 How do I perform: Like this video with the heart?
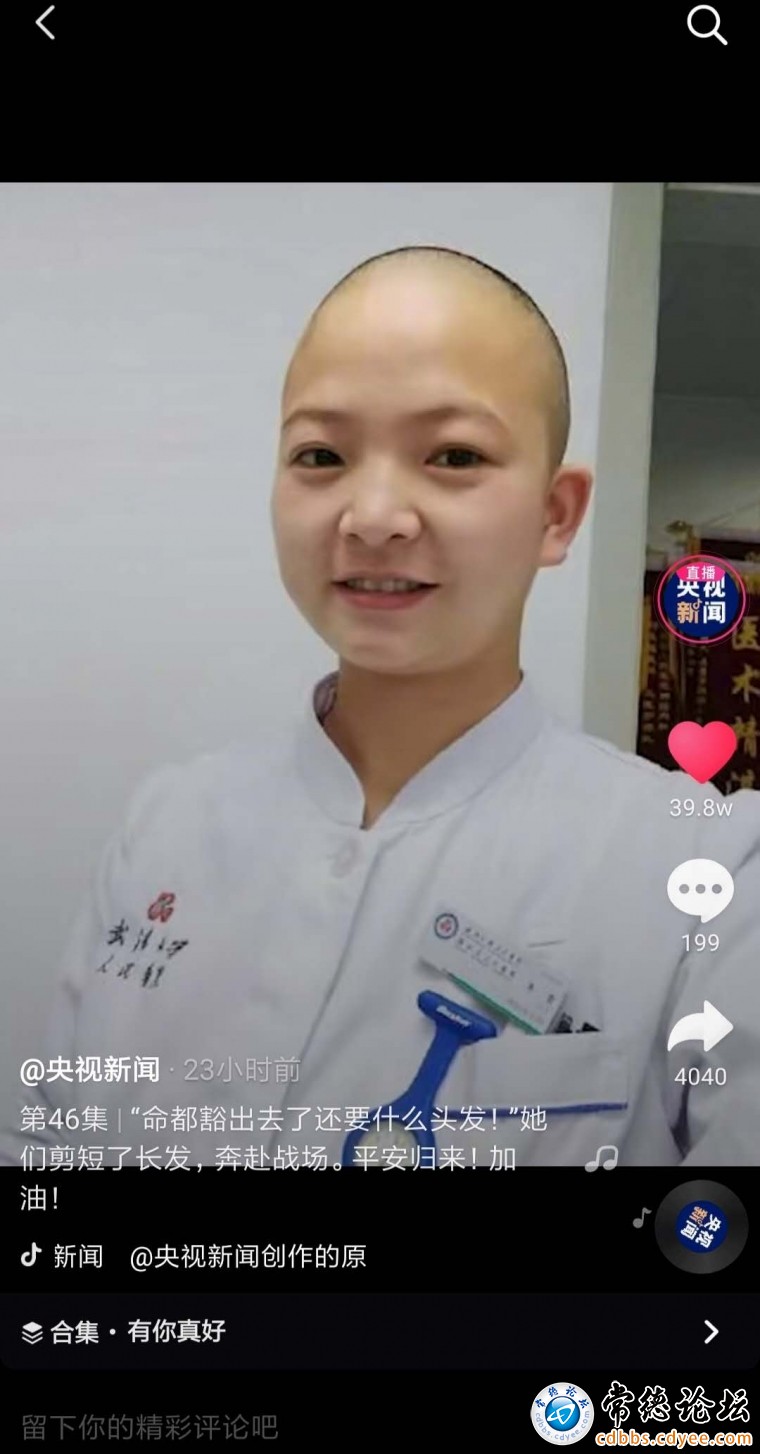click(x=702, y=751)
